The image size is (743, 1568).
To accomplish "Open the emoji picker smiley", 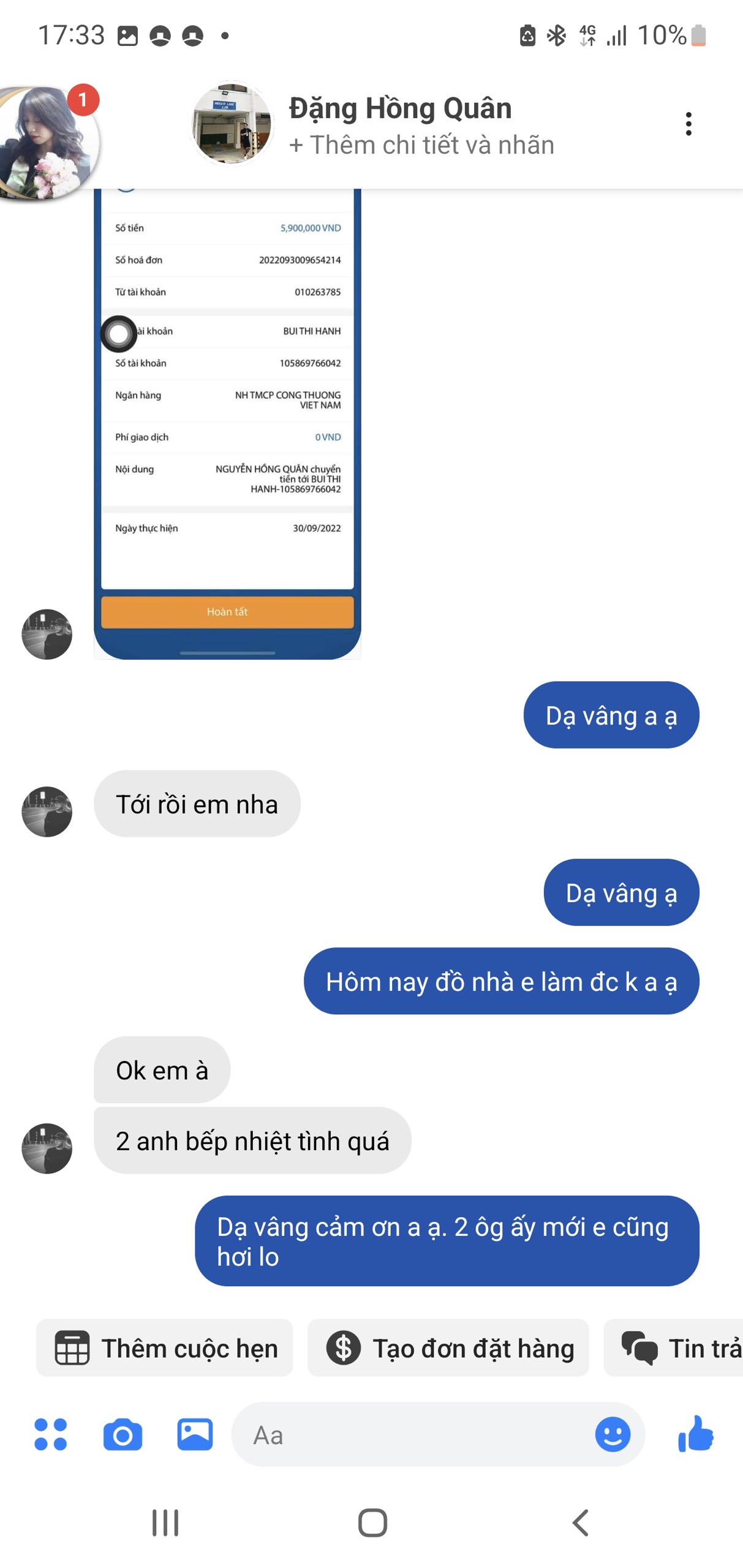I will tap(613, 1434).
